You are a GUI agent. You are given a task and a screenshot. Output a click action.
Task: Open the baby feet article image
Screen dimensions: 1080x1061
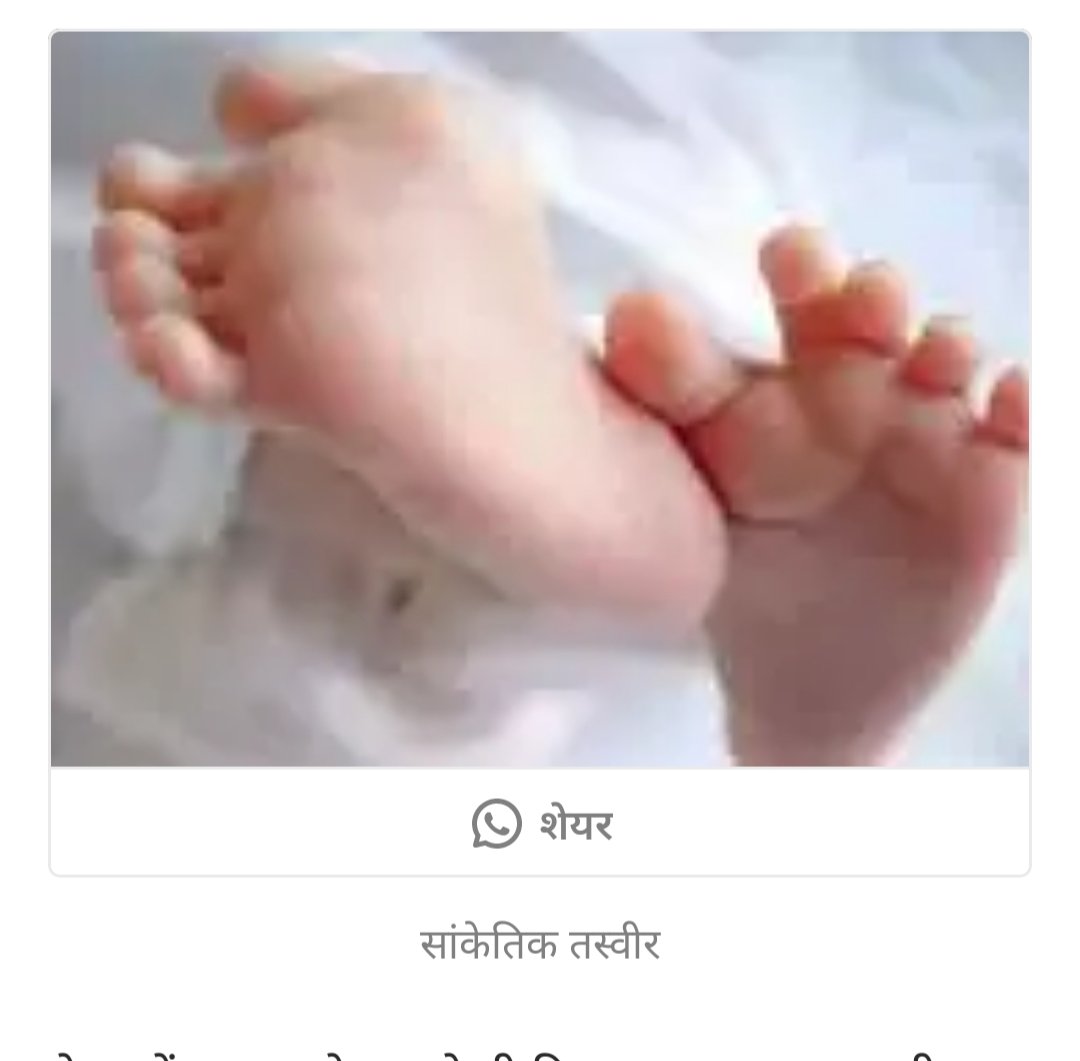pos(540,400)
